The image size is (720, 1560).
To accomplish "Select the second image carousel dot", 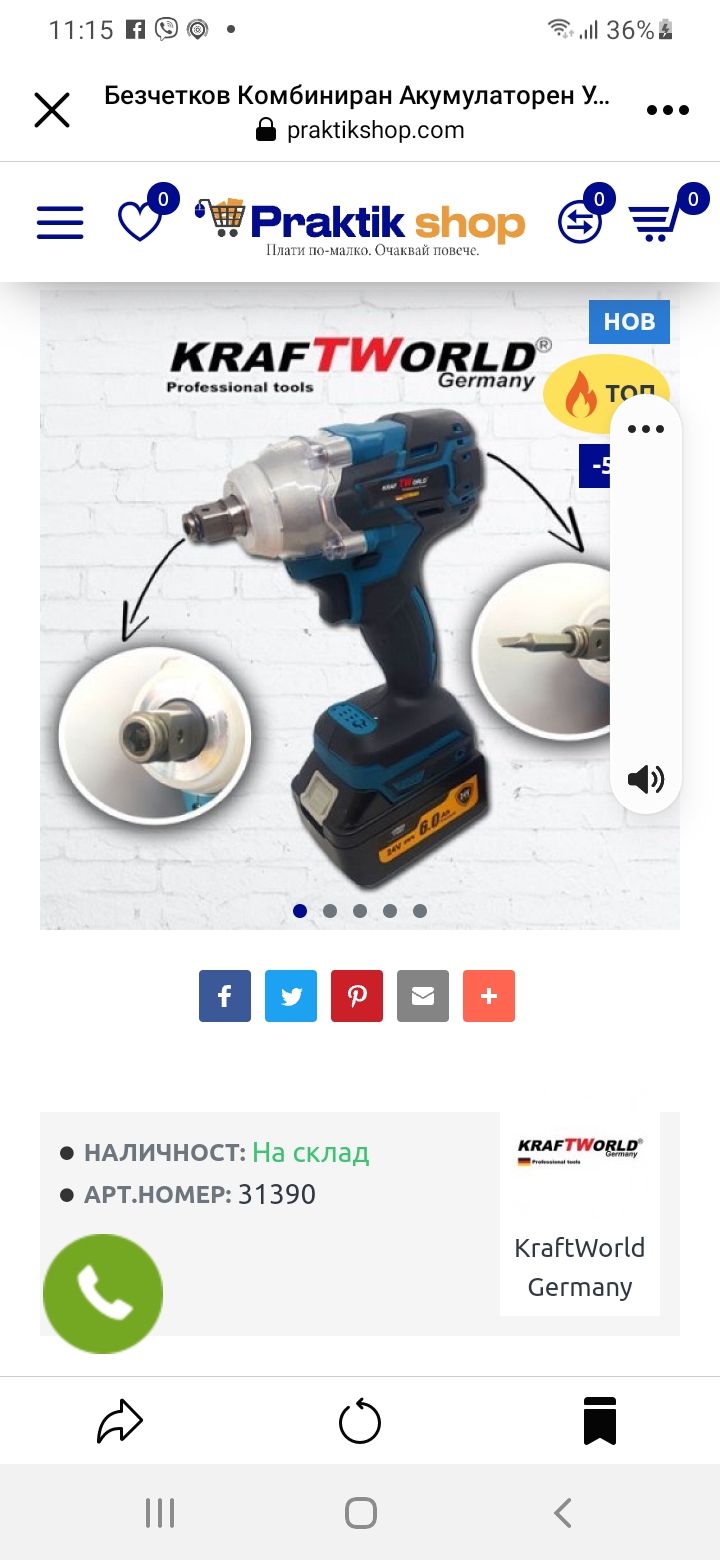I will coord(330,911).
